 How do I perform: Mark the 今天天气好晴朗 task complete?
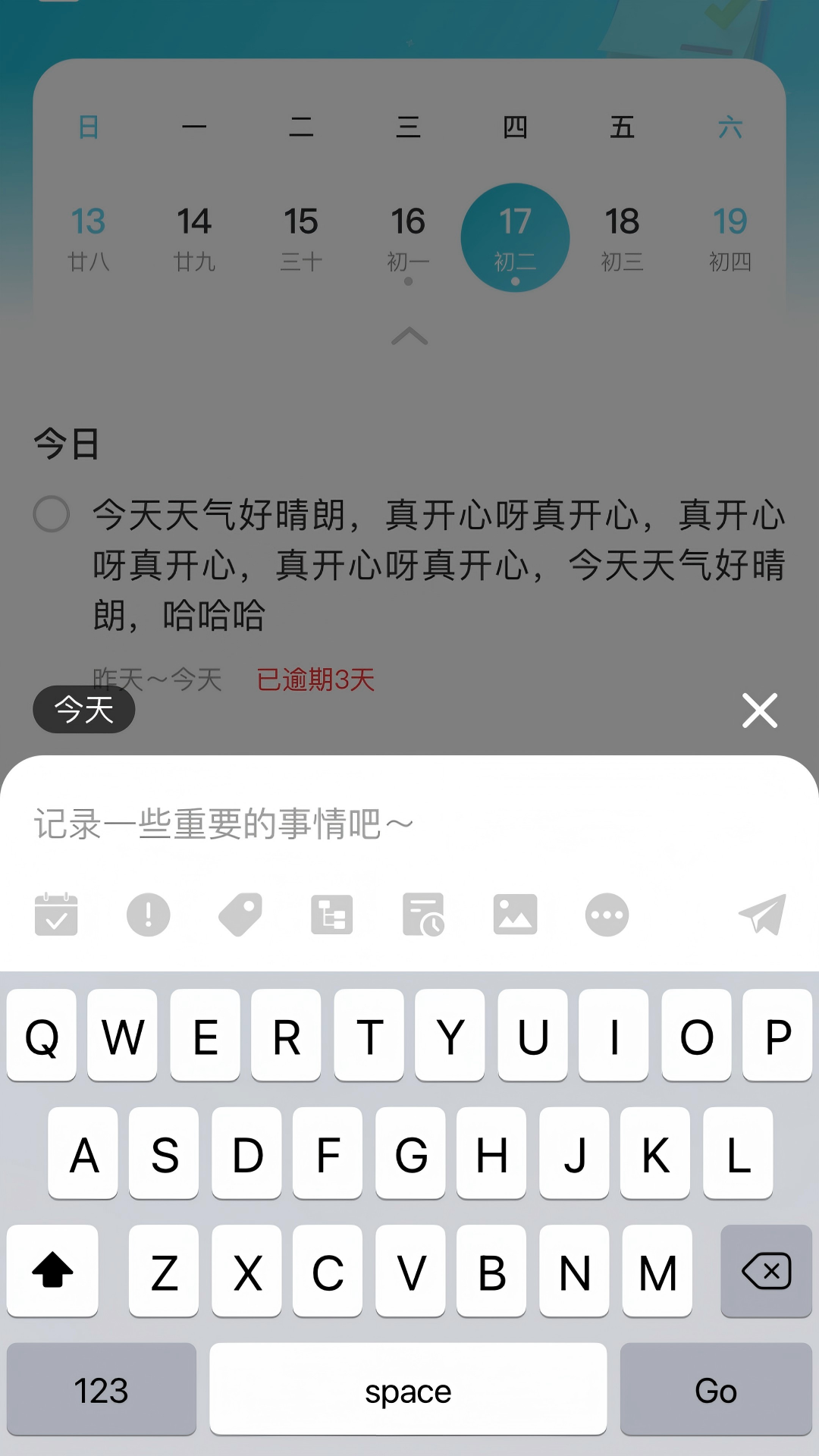(53, 515)
